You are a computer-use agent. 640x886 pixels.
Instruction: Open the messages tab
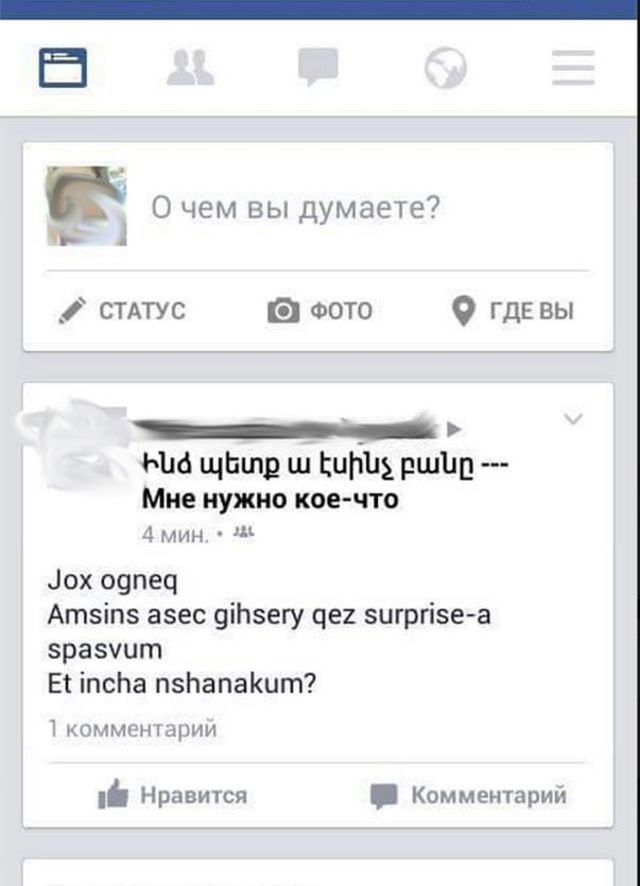[x=318, y=69]
